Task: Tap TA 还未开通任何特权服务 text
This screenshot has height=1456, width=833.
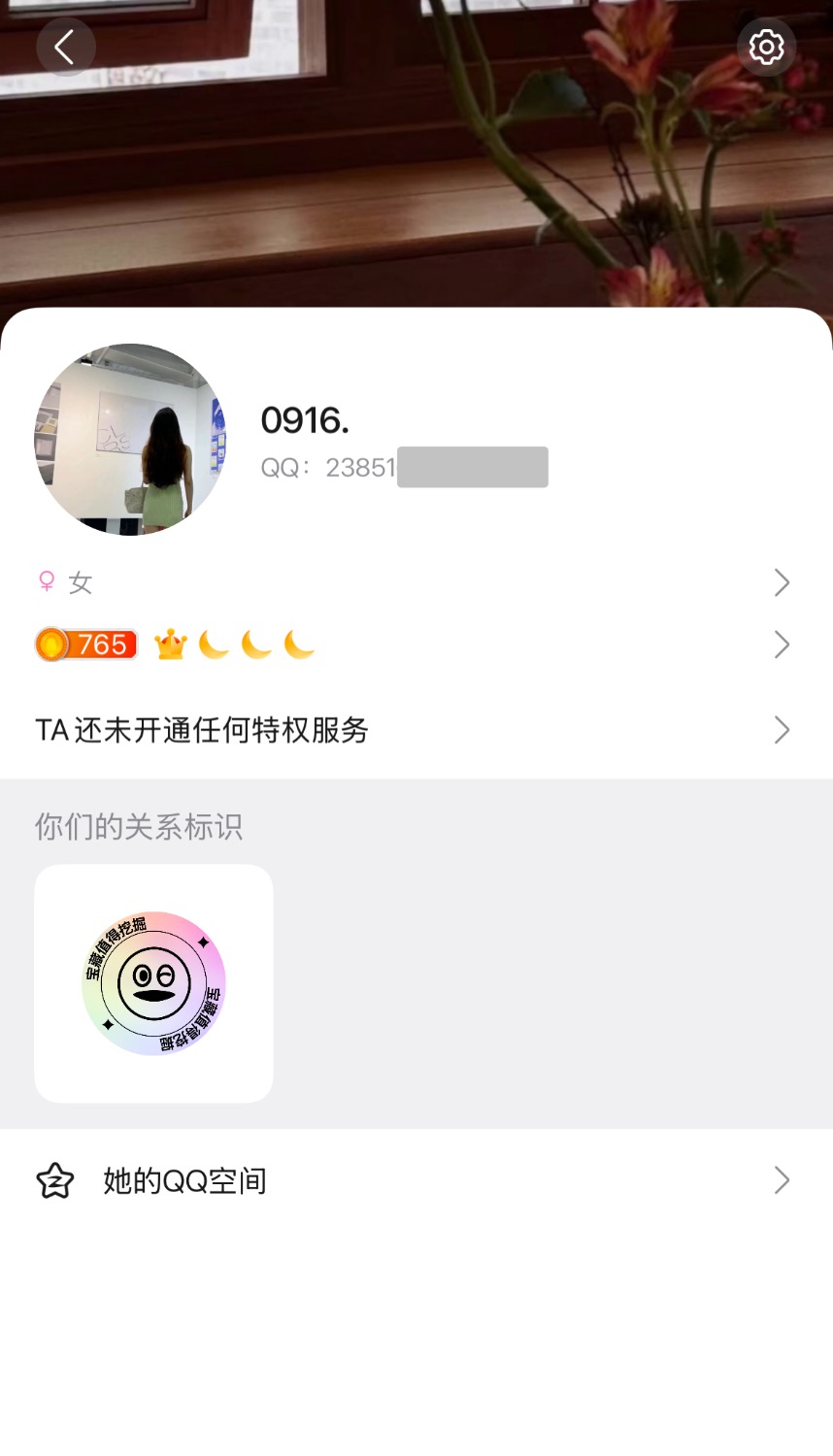Action: (201, 730)
